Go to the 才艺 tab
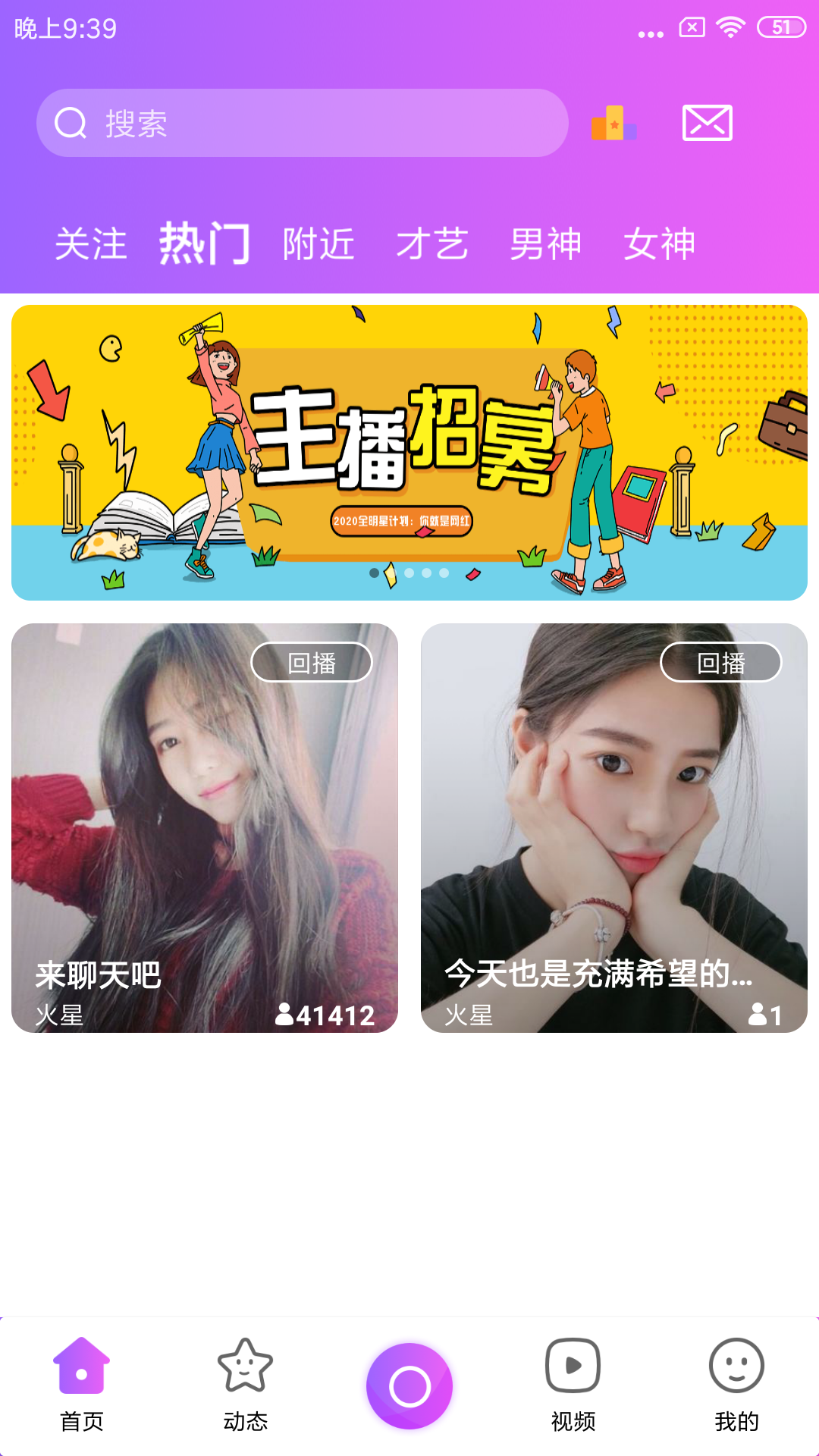The image size is (819, 1456). click(432, 244)
